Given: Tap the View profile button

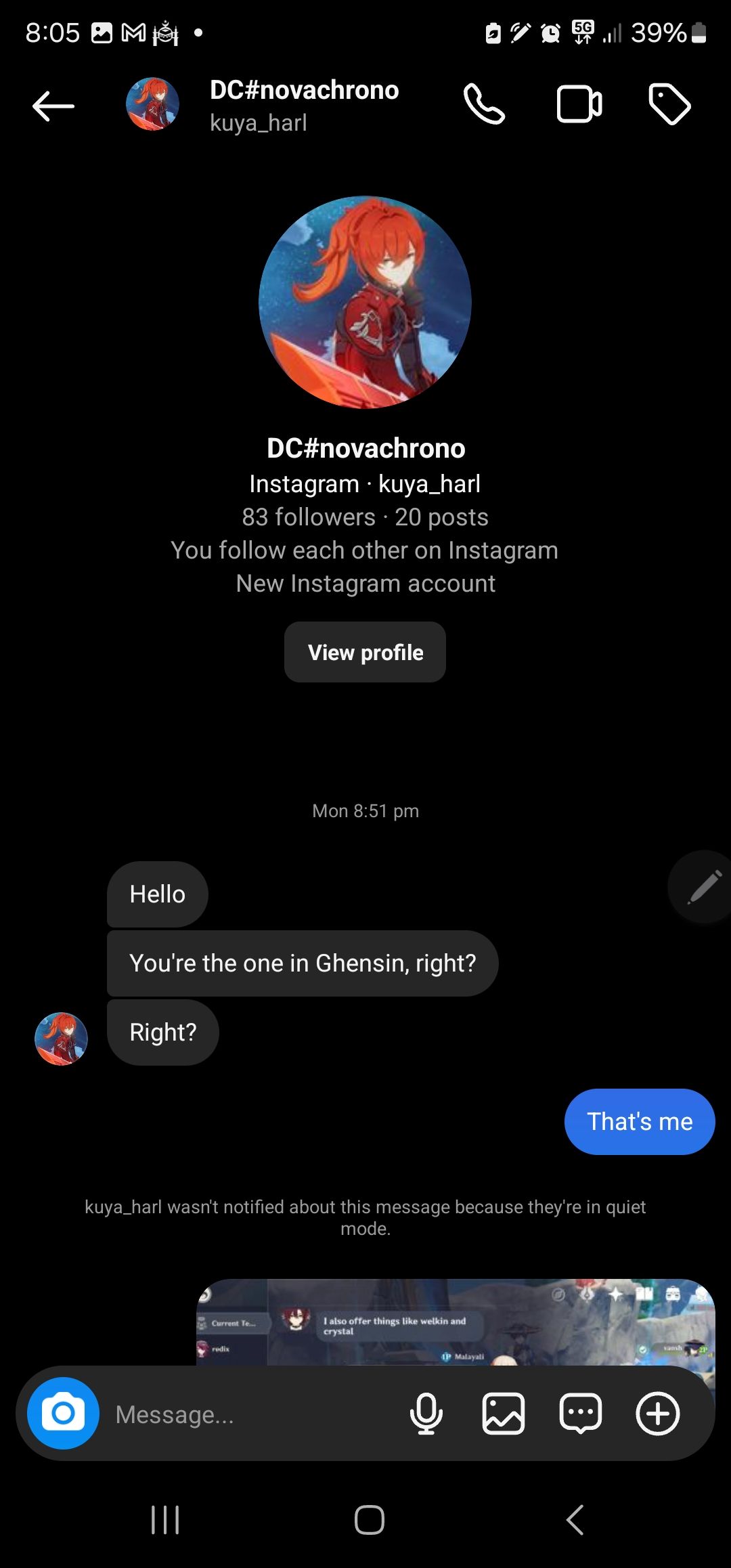Looking at the screenshot, I should click(x=365, y=652).
